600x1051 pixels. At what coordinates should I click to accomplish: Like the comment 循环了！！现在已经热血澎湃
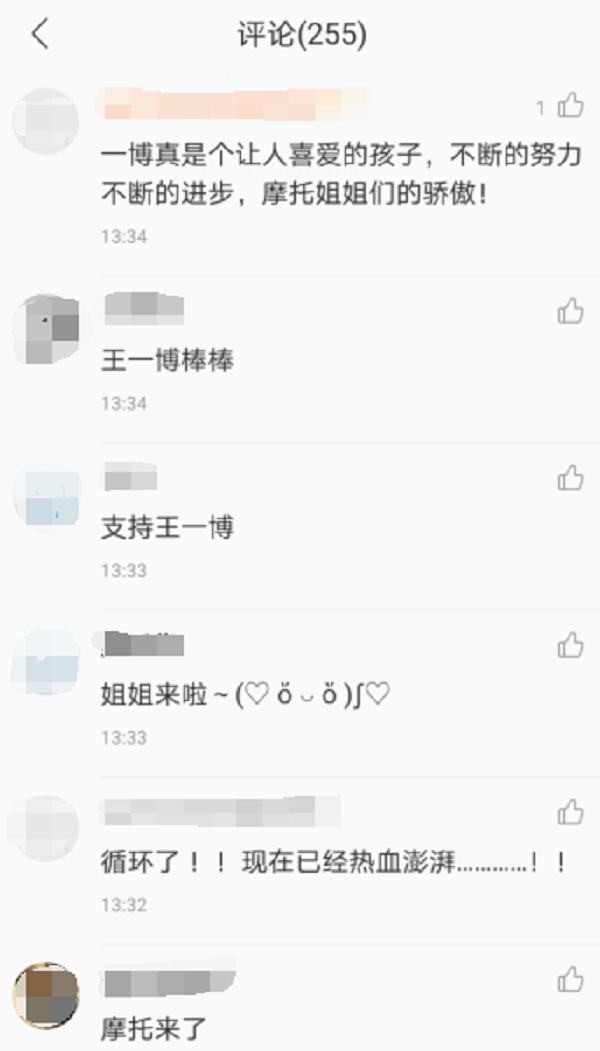click(x=570, y=812)
